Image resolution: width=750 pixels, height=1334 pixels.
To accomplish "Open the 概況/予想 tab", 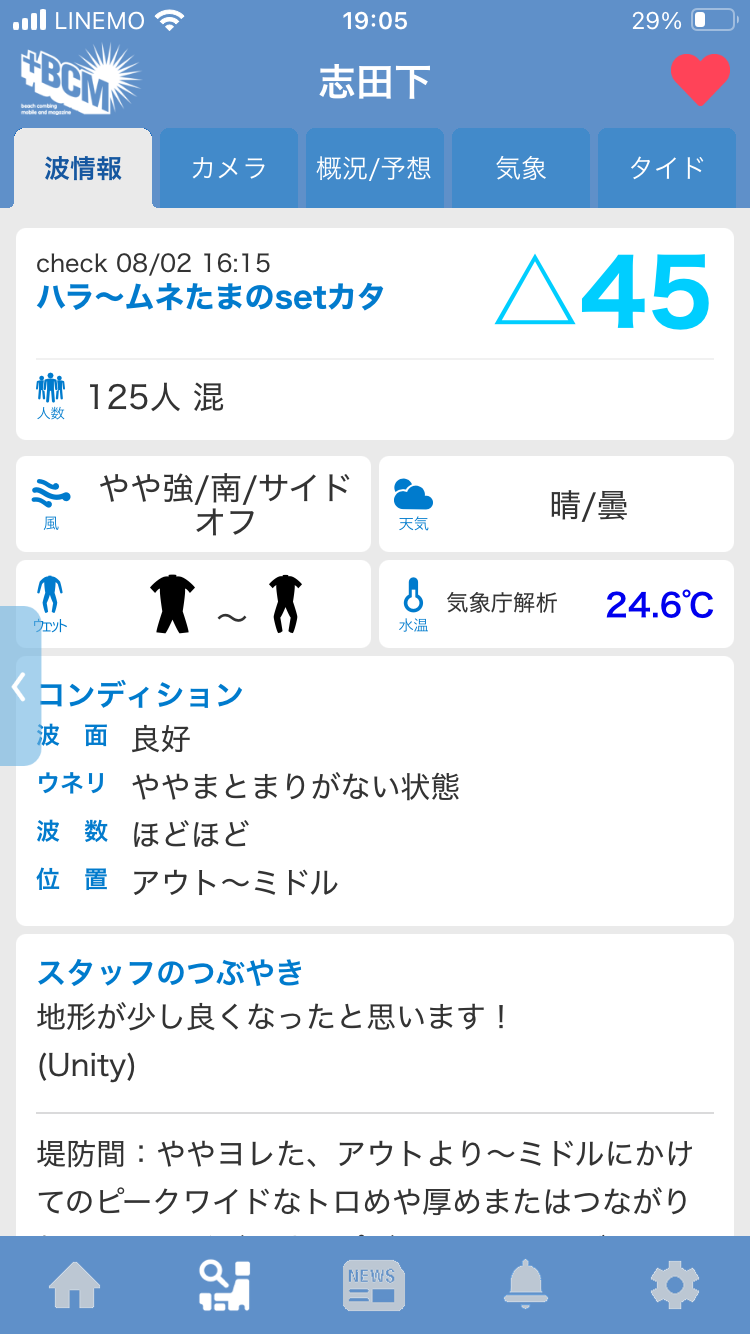I will pos(374,168).
